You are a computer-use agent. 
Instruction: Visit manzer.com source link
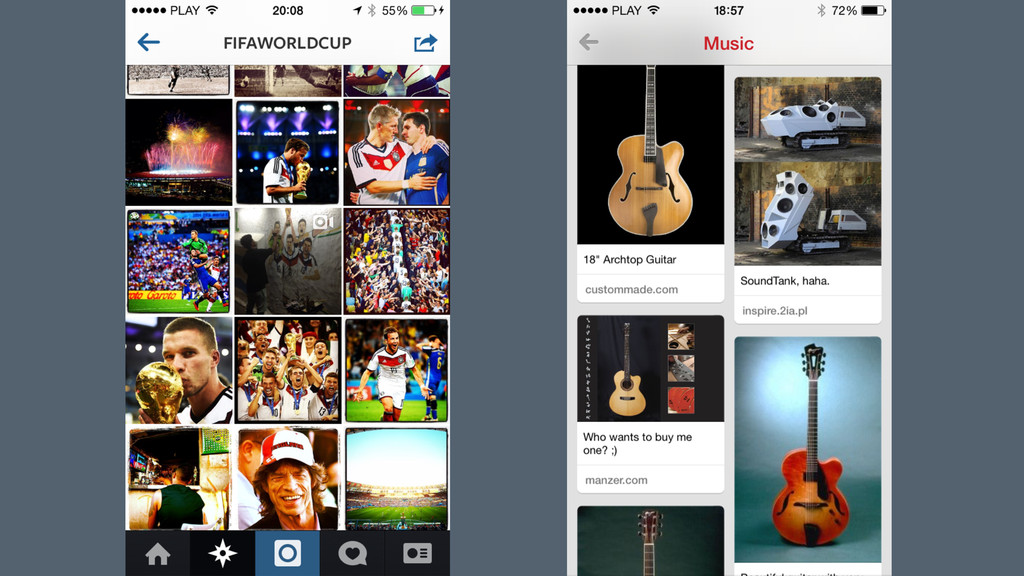tap(616, 480)
